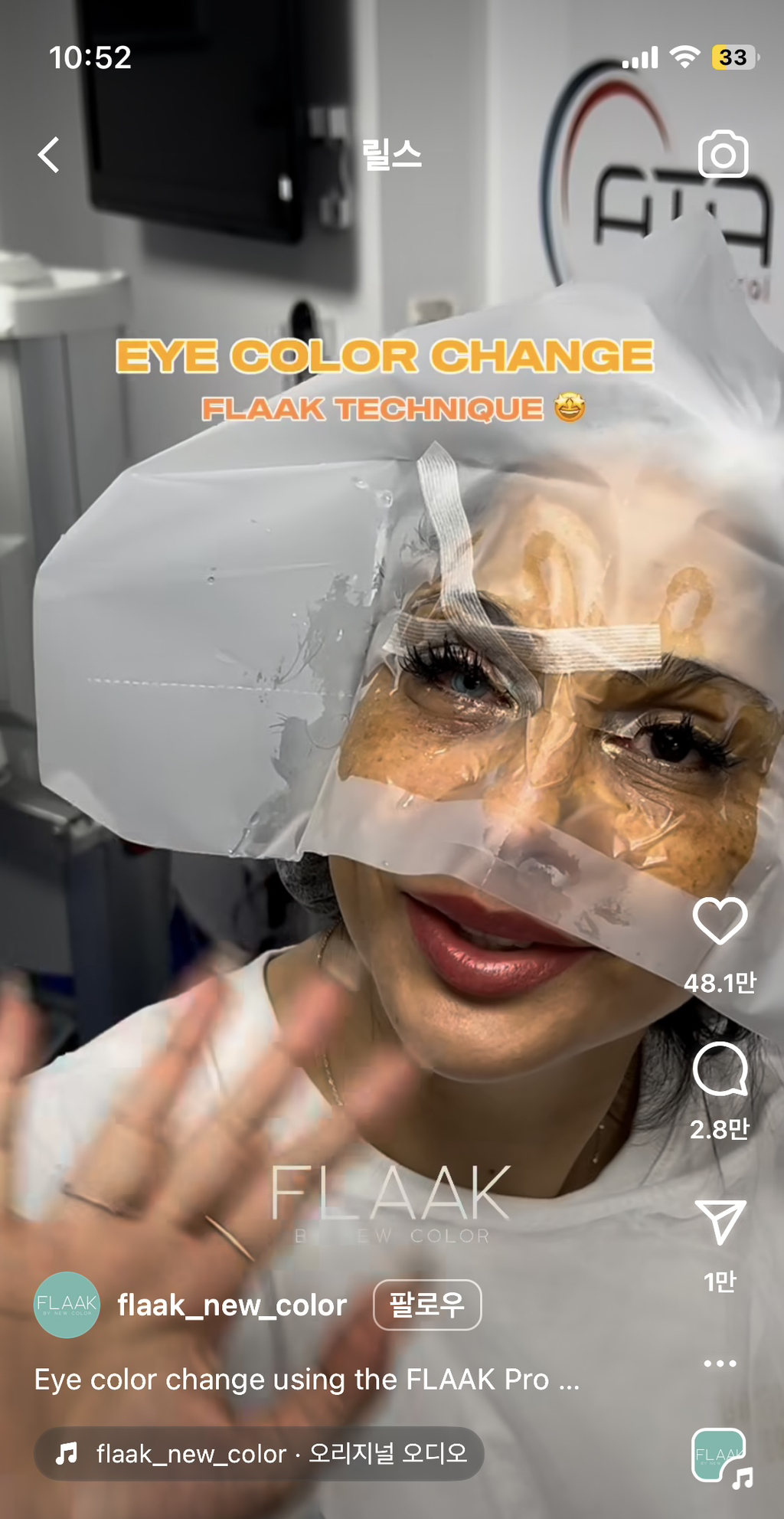Open the three-dot more options menu
Viewport: 784px width, 1519px height.
click(x=720, y=1363)
